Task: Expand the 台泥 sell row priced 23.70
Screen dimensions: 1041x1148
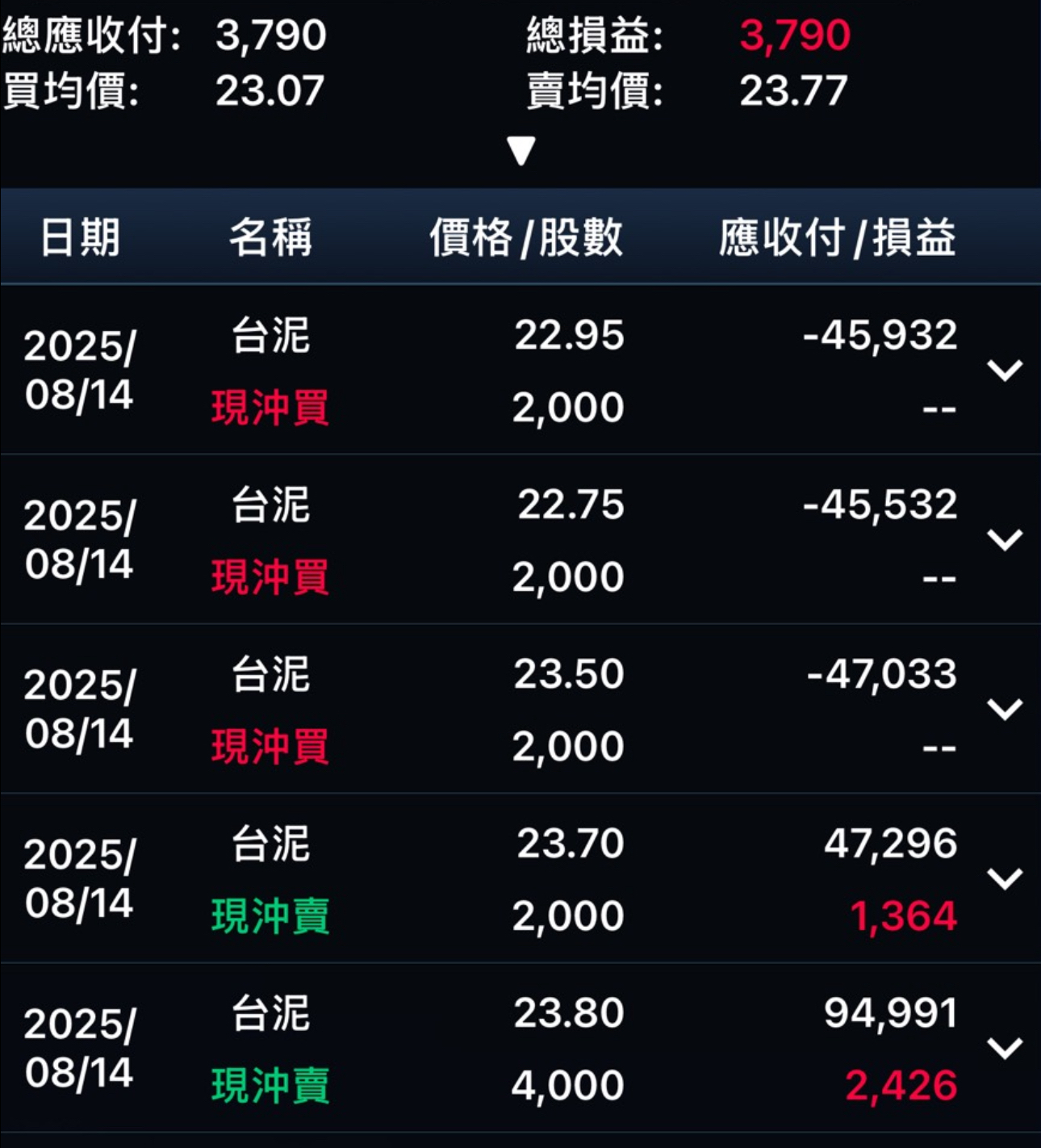Action: click(1005, 878)
